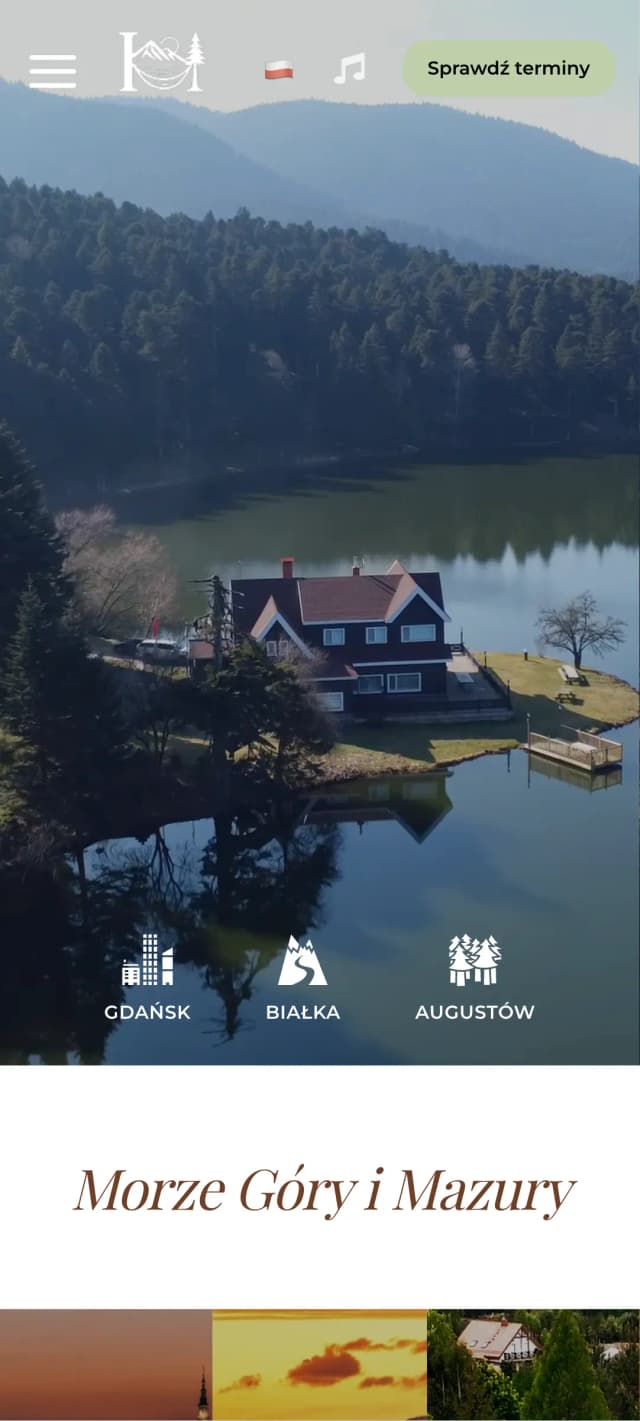This screenshot has width=640, height=1421.
Task: Open the hamburger menu
Action: pos(53,71)
